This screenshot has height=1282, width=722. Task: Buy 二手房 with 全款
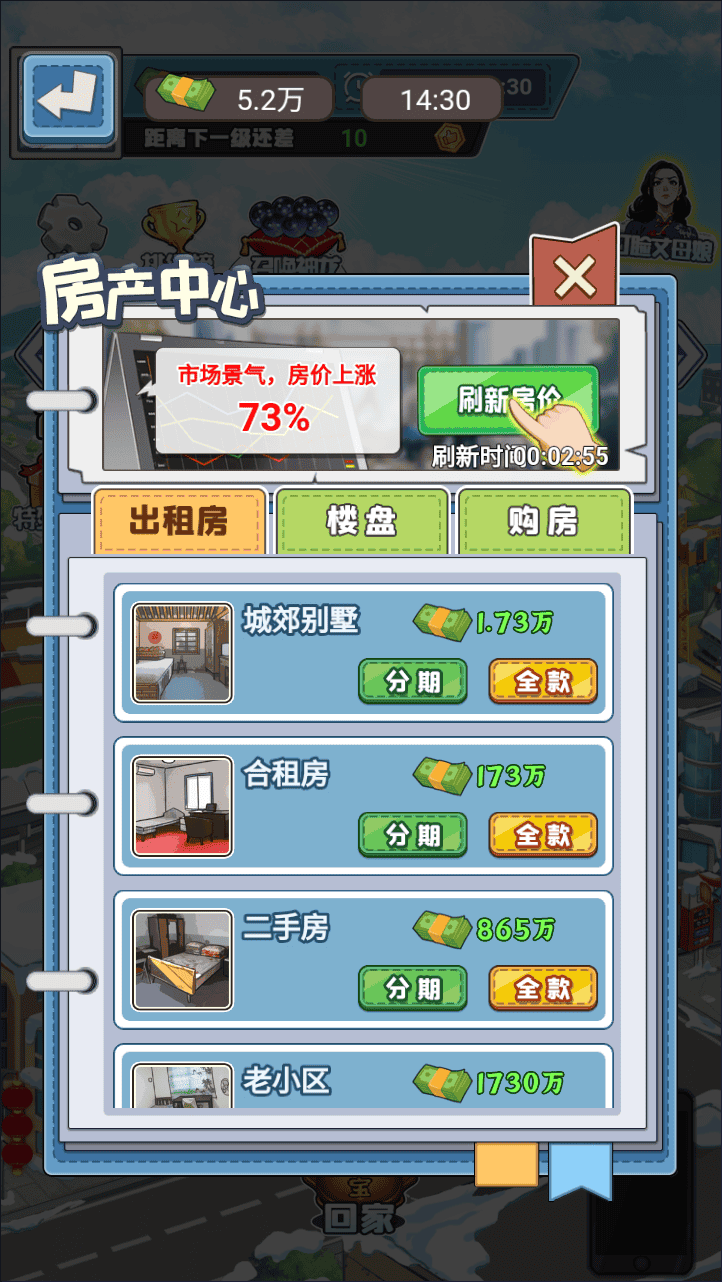[543, 988]
